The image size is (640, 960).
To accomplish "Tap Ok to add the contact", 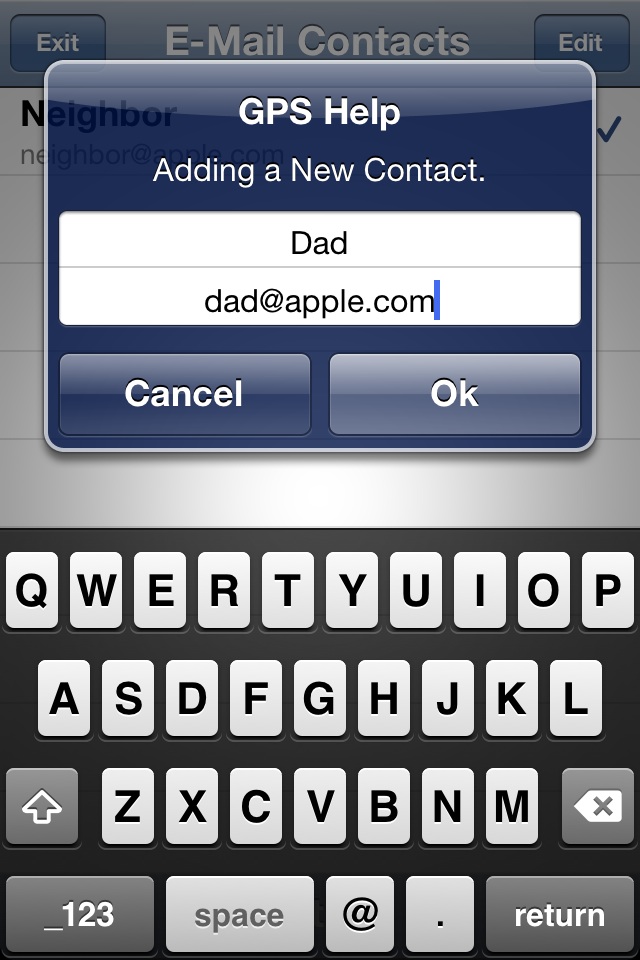I will coord(455,394).
